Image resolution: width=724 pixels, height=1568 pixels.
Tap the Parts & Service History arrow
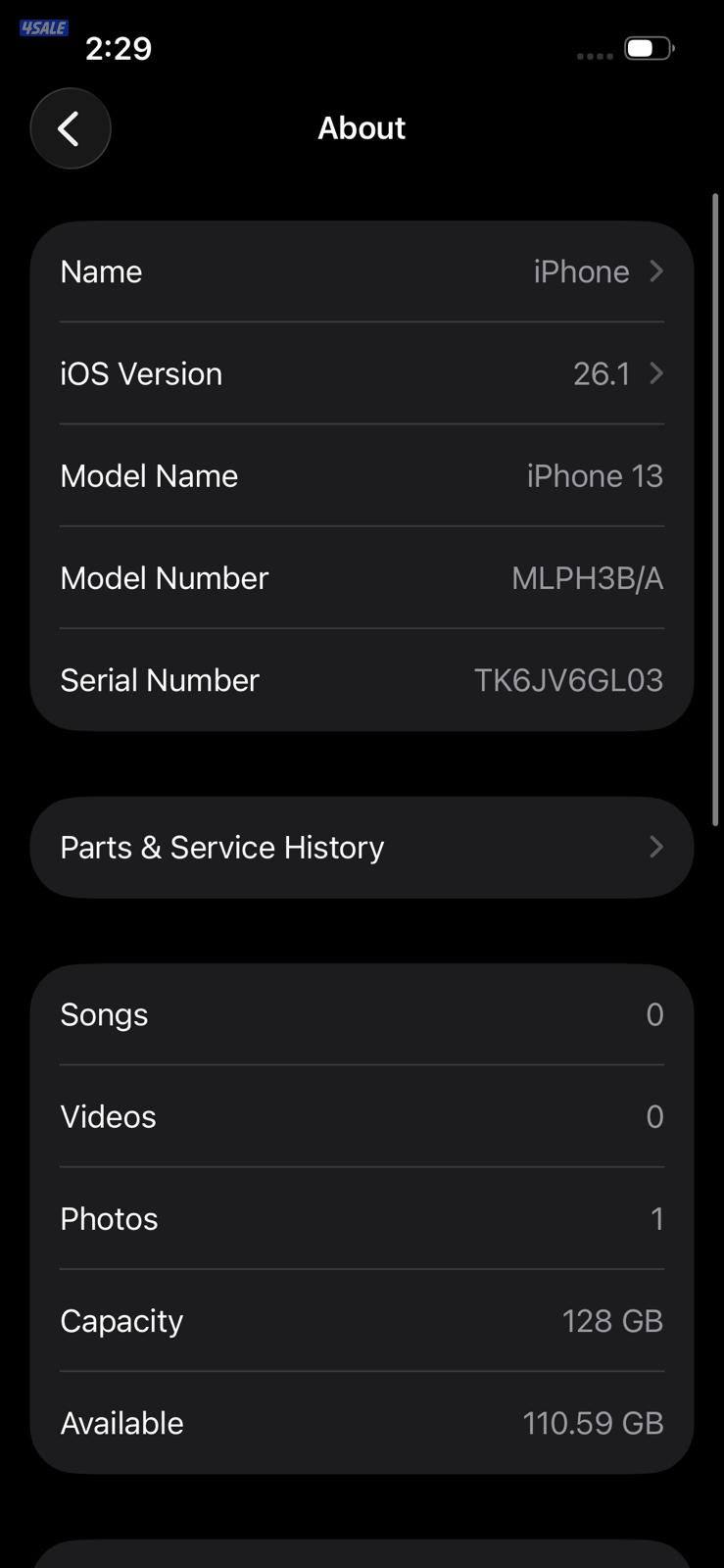click(655, 847)
